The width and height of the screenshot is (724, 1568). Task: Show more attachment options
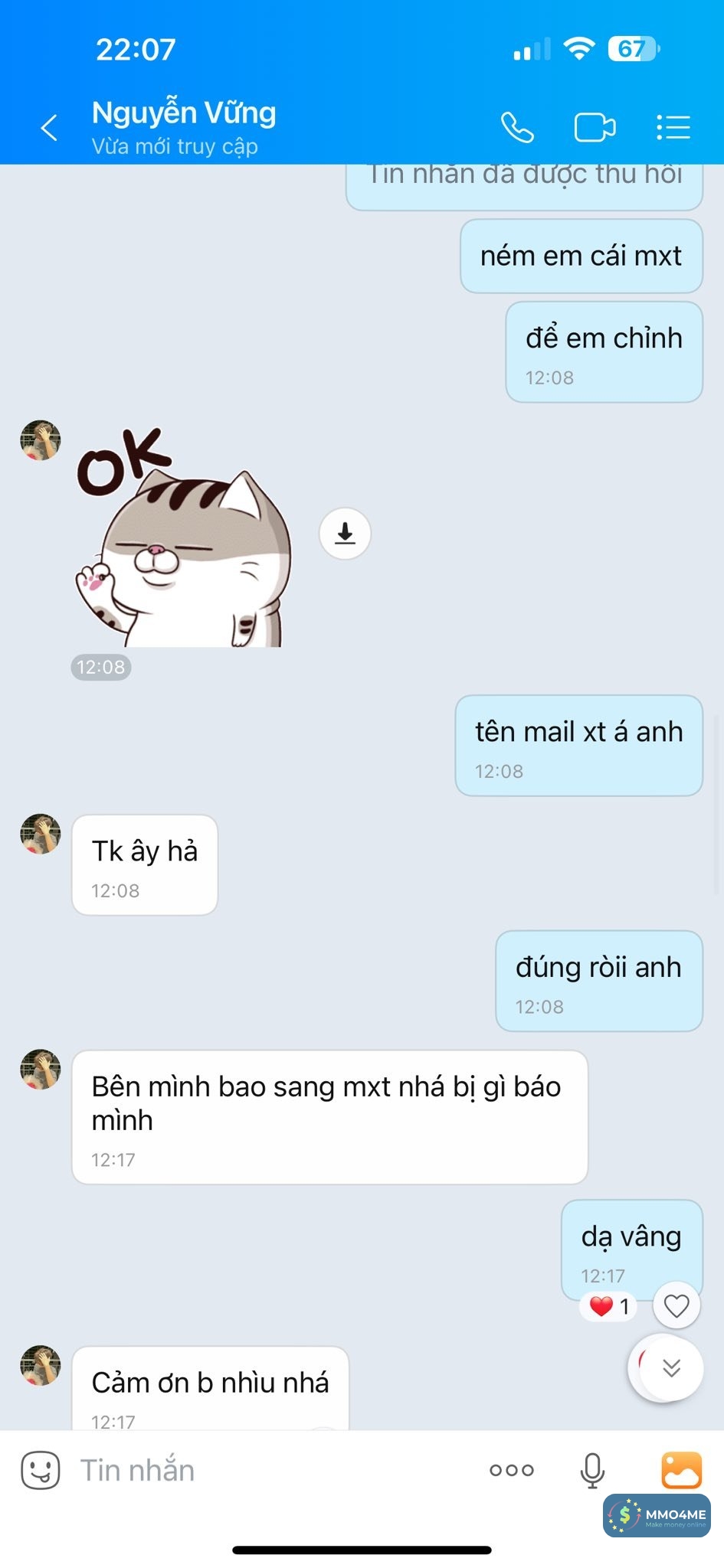[512, 1470]
